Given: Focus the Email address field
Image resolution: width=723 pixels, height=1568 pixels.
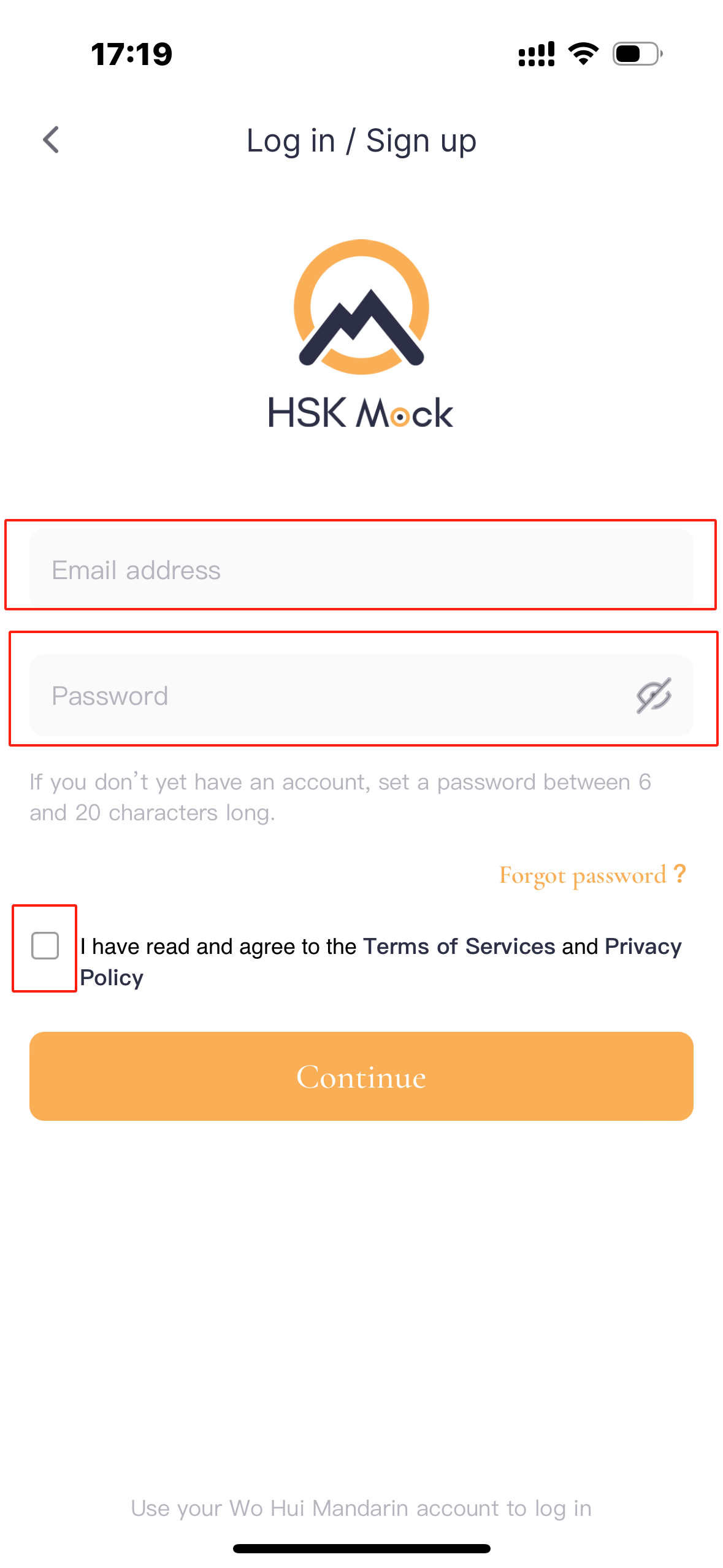Looking at the screenshot, I should tap(361, 570).
